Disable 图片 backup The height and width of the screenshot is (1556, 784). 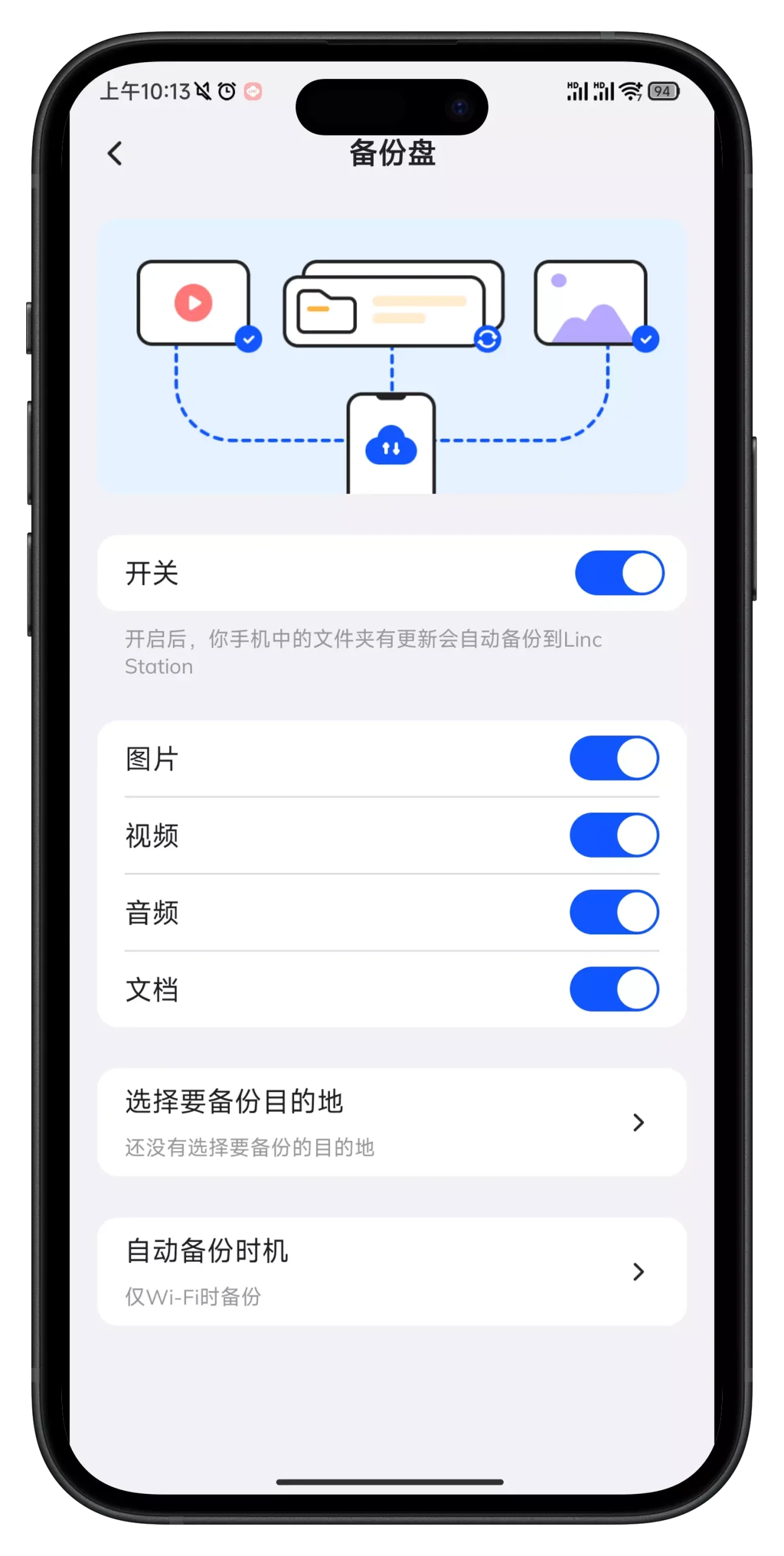point(614,758)
